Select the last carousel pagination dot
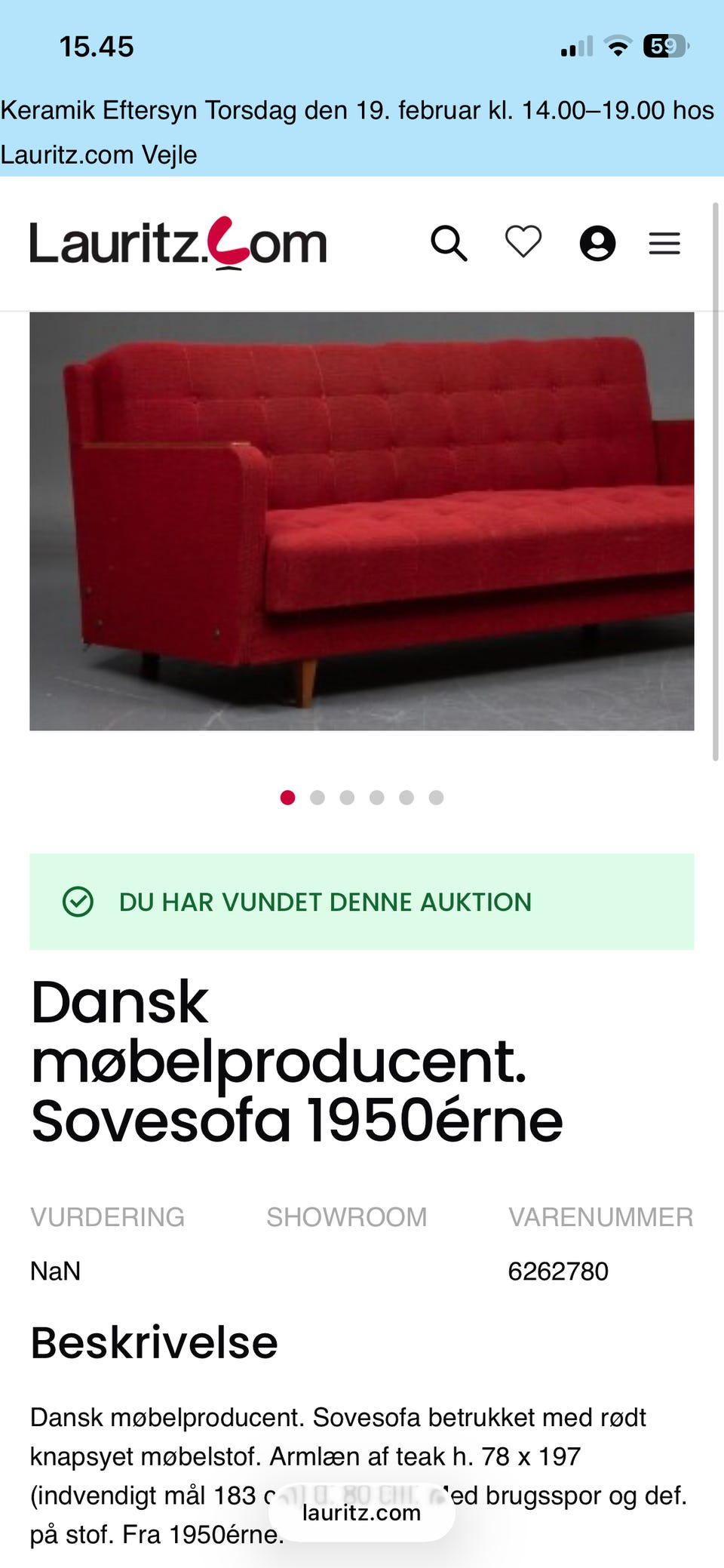The width and height of the screenshot is (724, 1568). [435, 797]
